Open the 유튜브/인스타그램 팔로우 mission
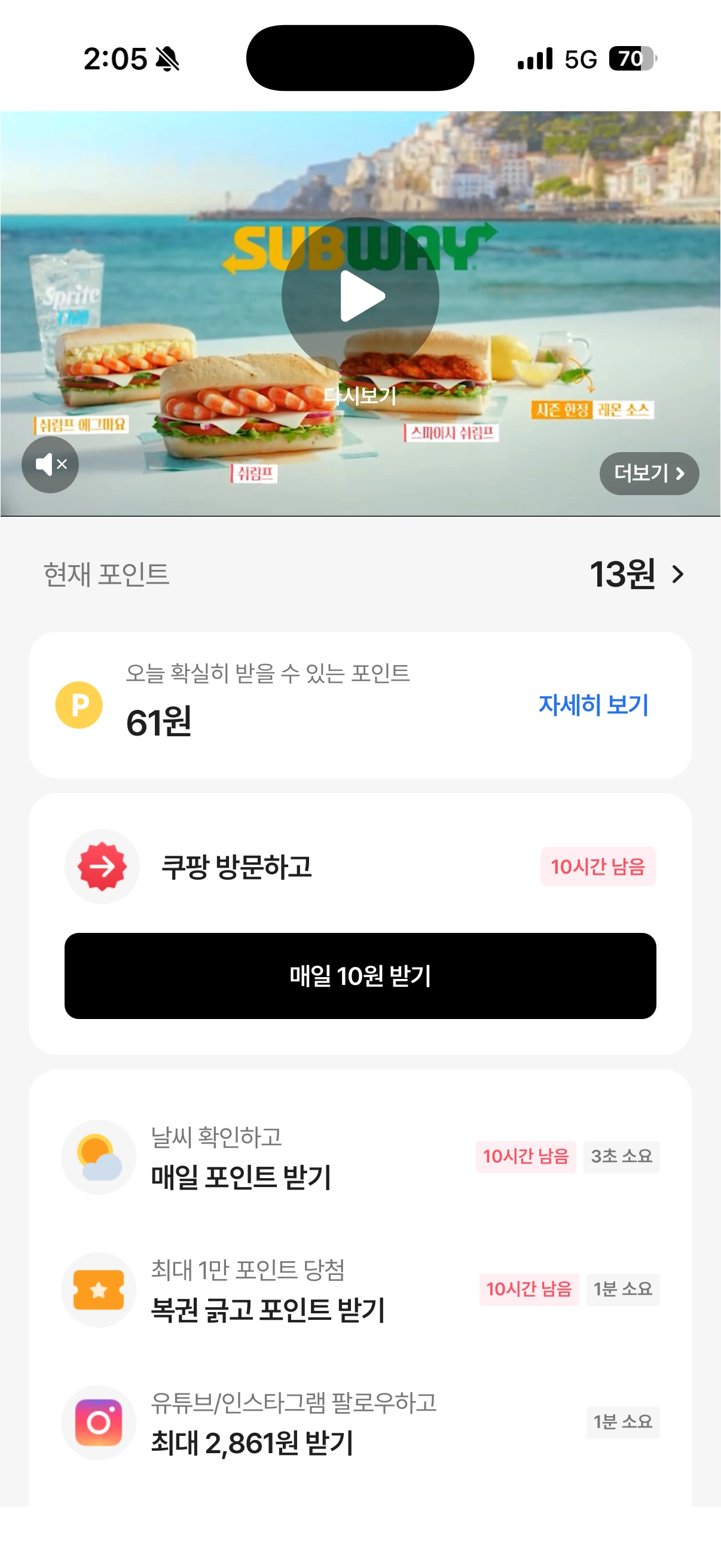The image size is (721, 1568). tap(360, 1422)
